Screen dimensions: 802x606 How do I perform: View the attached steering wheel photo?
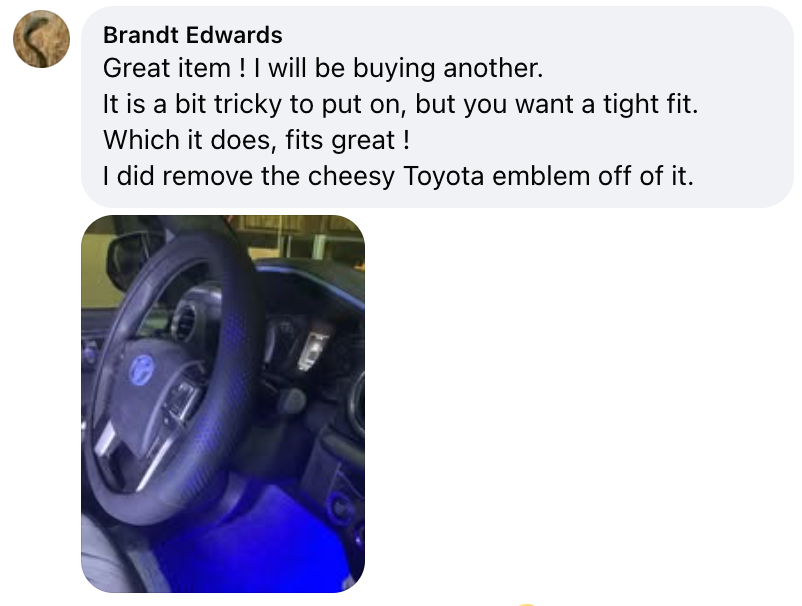(222, 402)
